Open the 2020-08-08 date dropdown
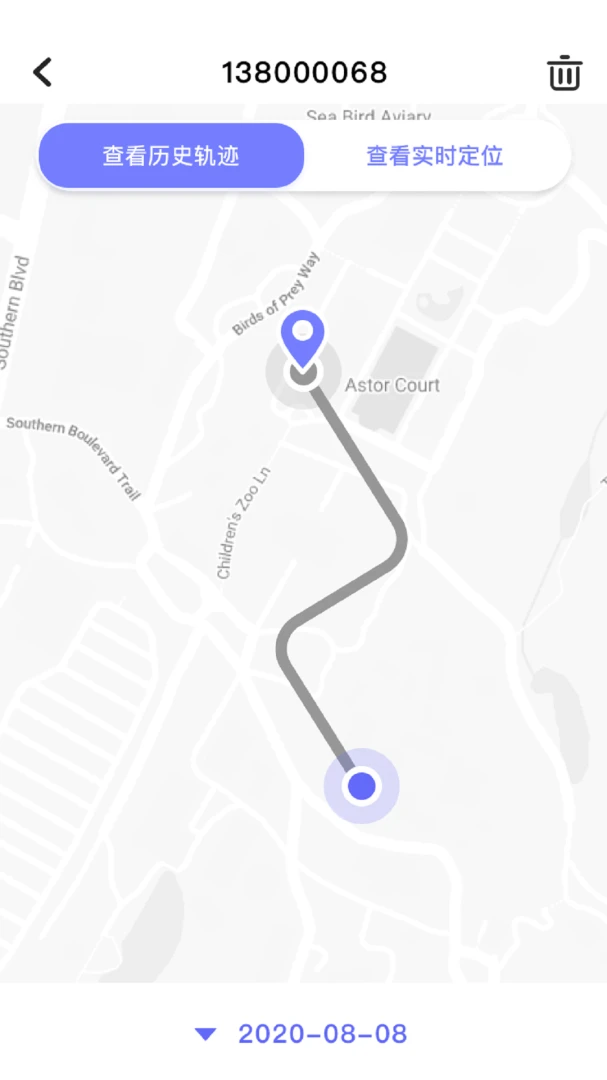The height and width of the screenshot is (1080, 607). click(301, 1034)
